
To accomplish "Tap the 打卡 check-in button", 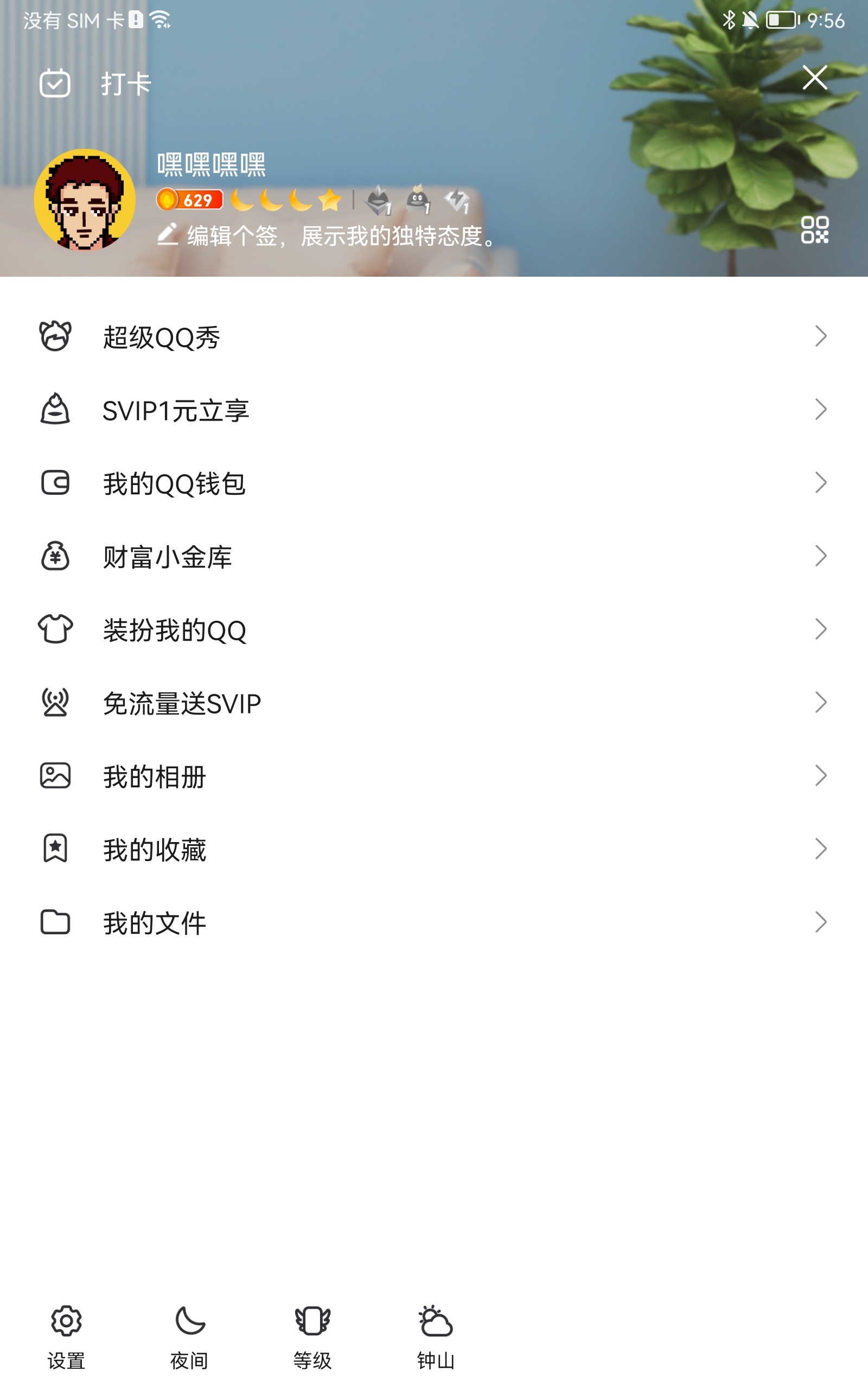I will [95, 84].
